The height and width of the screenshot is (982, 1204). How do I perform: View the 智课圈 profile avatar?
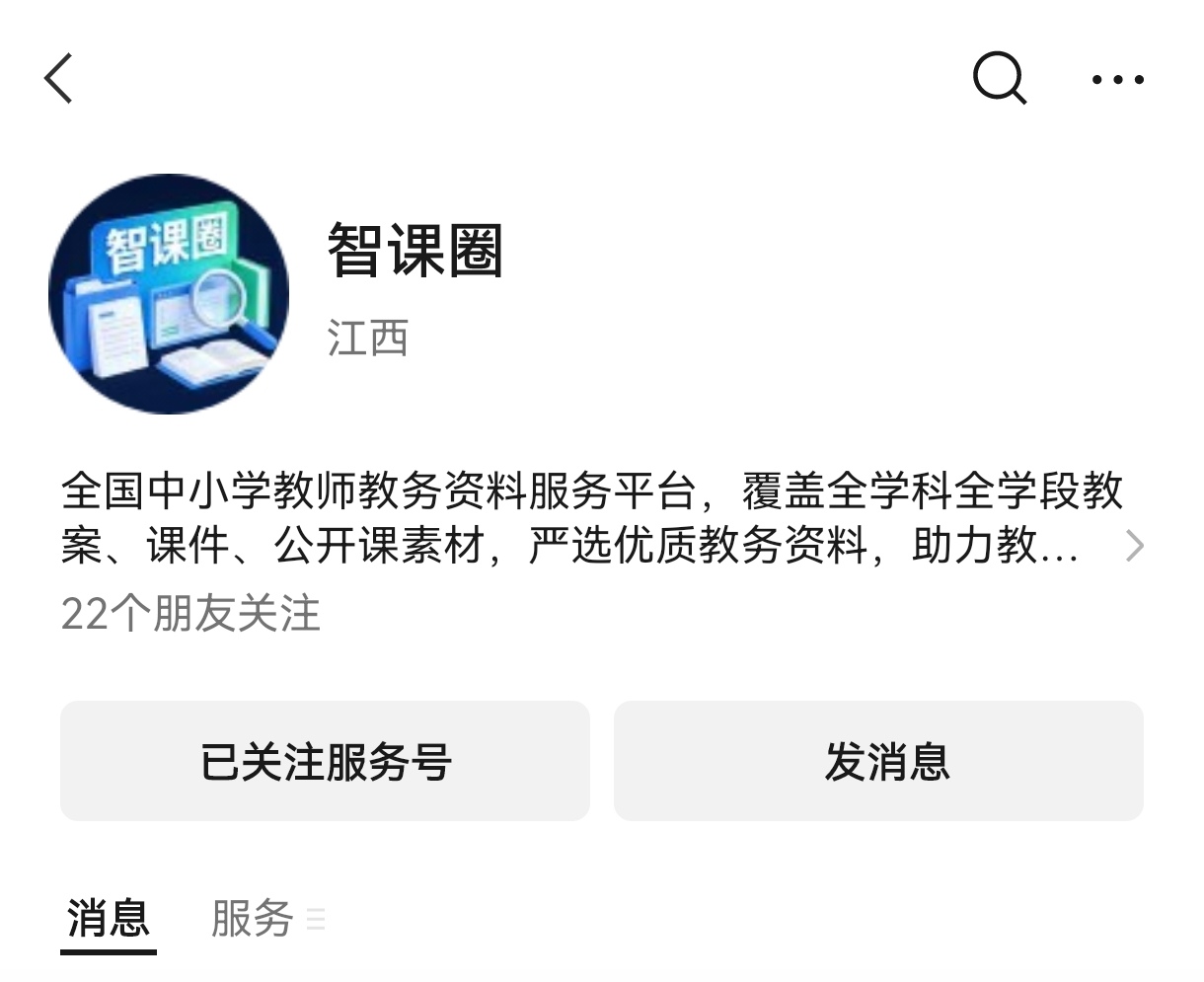point(169,294)
